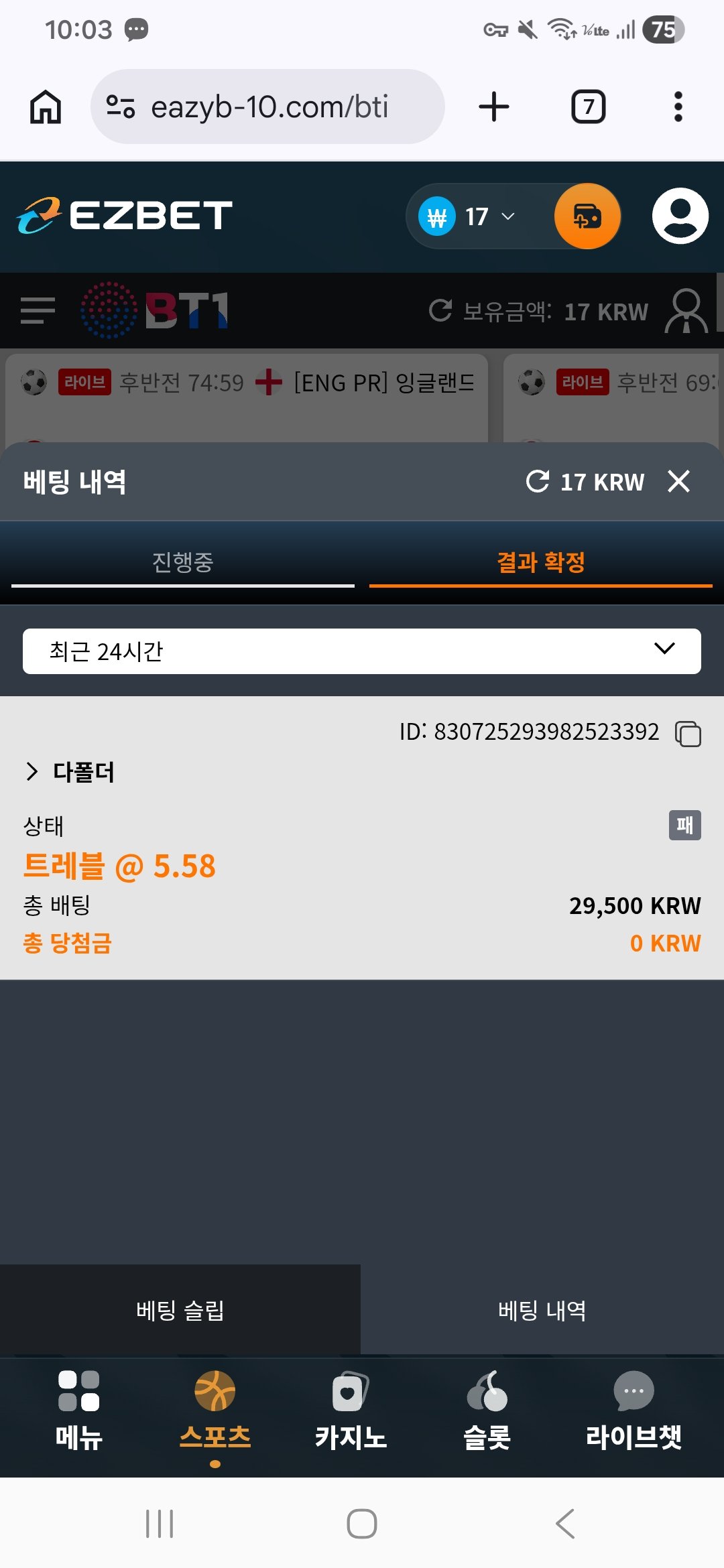Open the browser tab switcher
The height and width of the screenshot is (1568, 724).
(x=588, y=107)
